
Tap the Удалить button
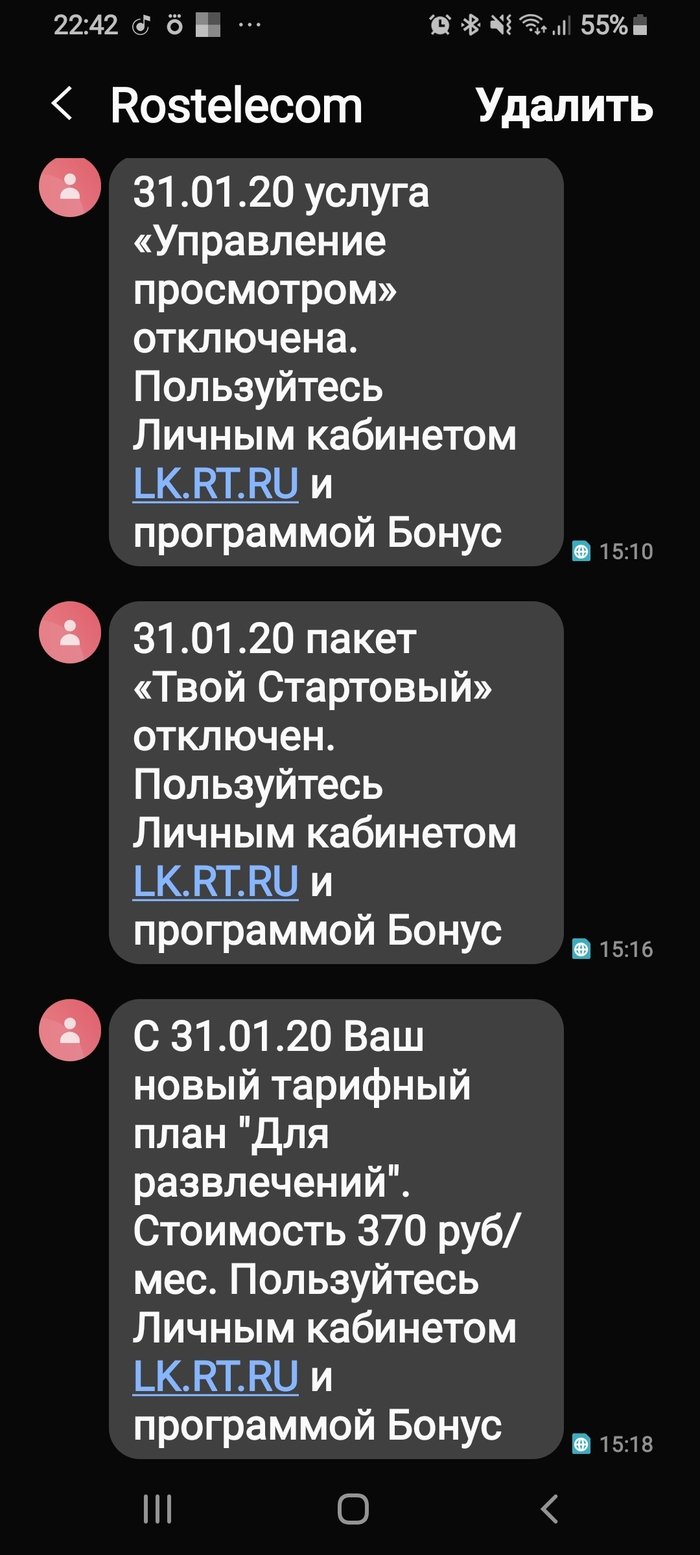(565, 105)
